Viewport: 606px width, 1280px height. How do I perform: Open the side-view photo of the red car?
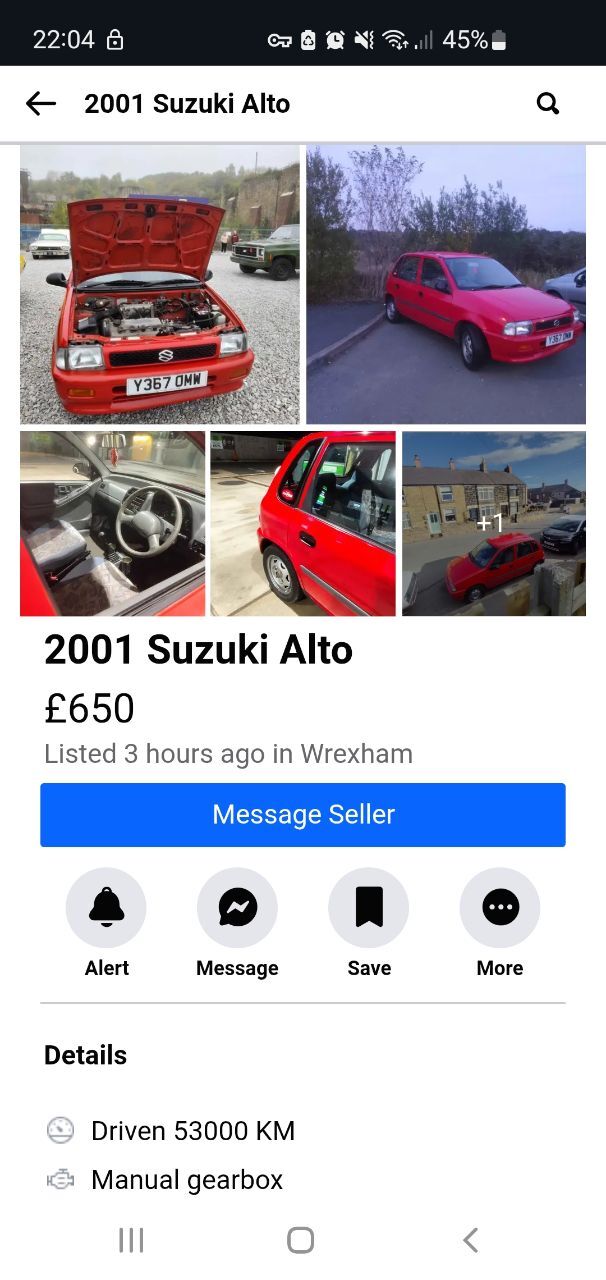click(x=446, y=285)
